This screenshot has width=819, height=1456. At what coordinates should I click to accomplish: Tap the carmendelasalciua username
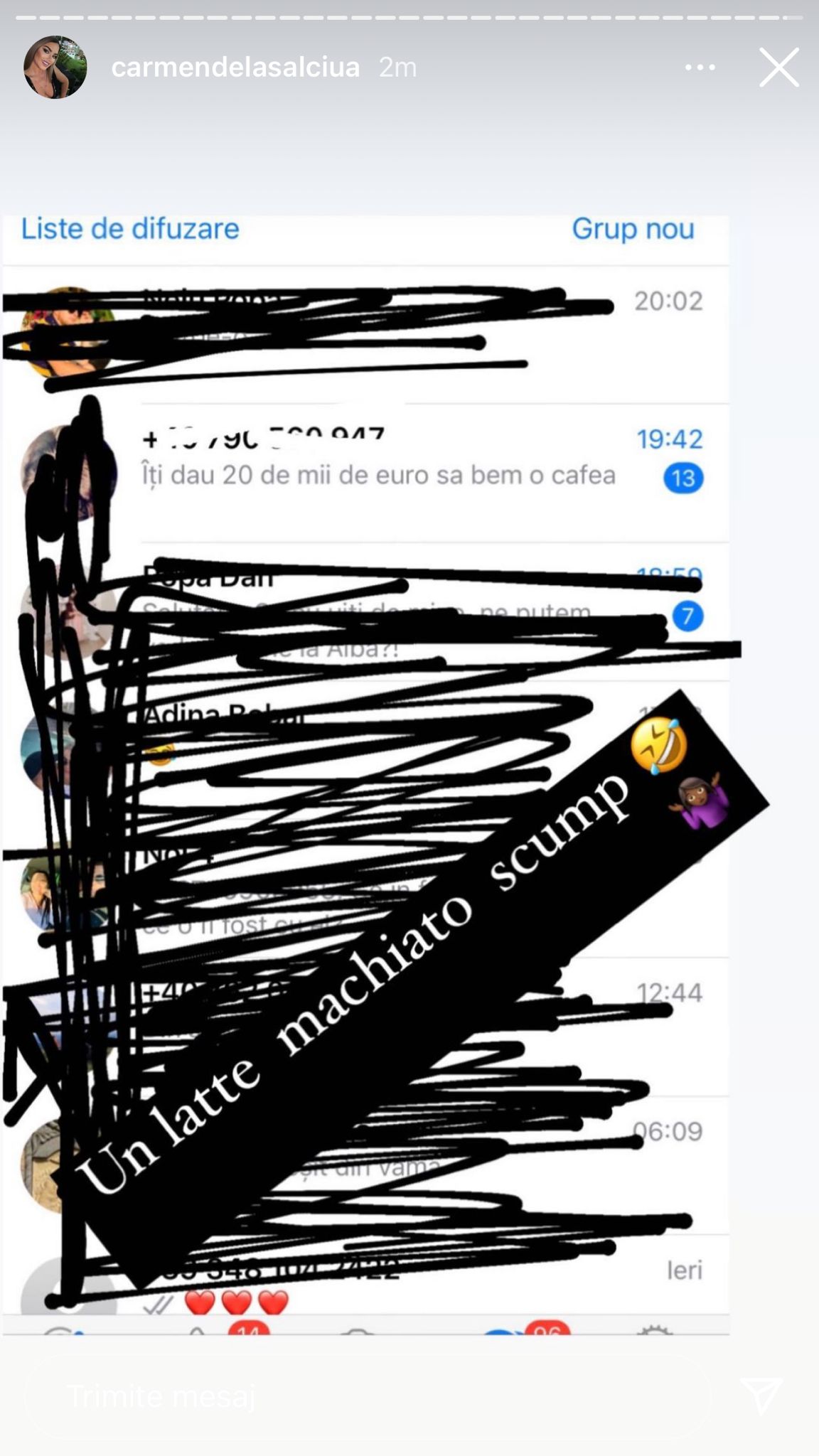pos(235,68)
